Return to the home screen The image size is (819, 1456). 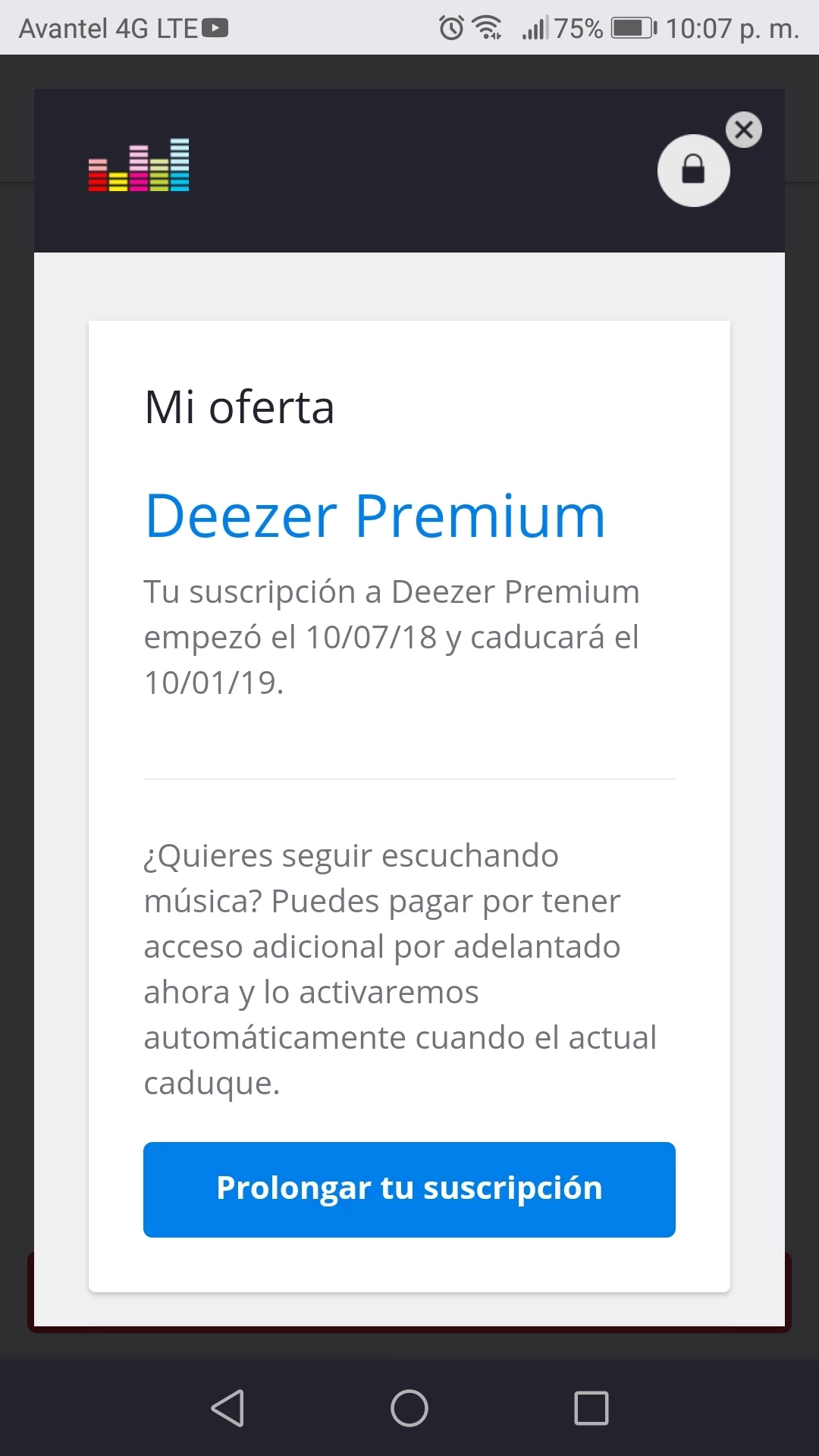(x=409, y=1408)
